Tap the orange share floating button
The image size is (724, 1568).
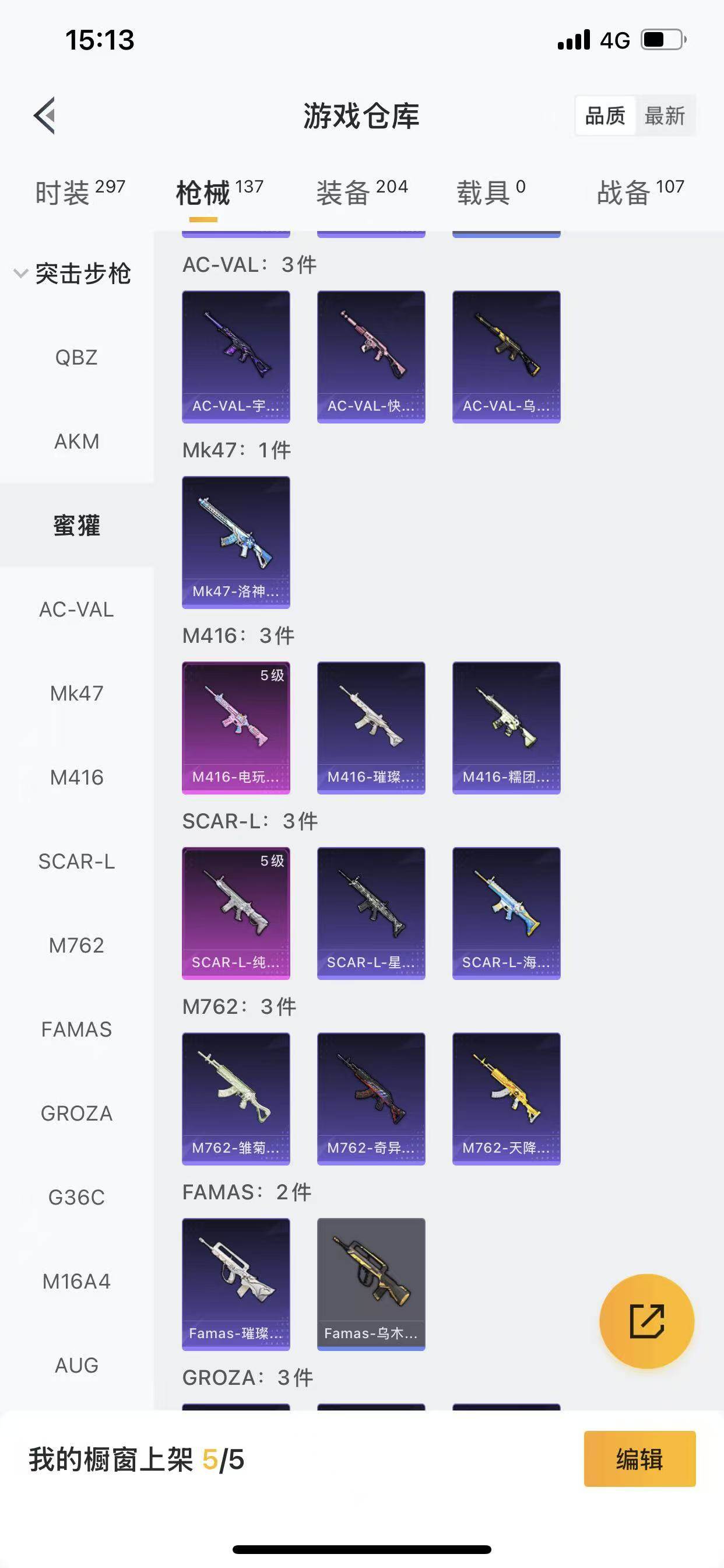[x=646, y=1321]
